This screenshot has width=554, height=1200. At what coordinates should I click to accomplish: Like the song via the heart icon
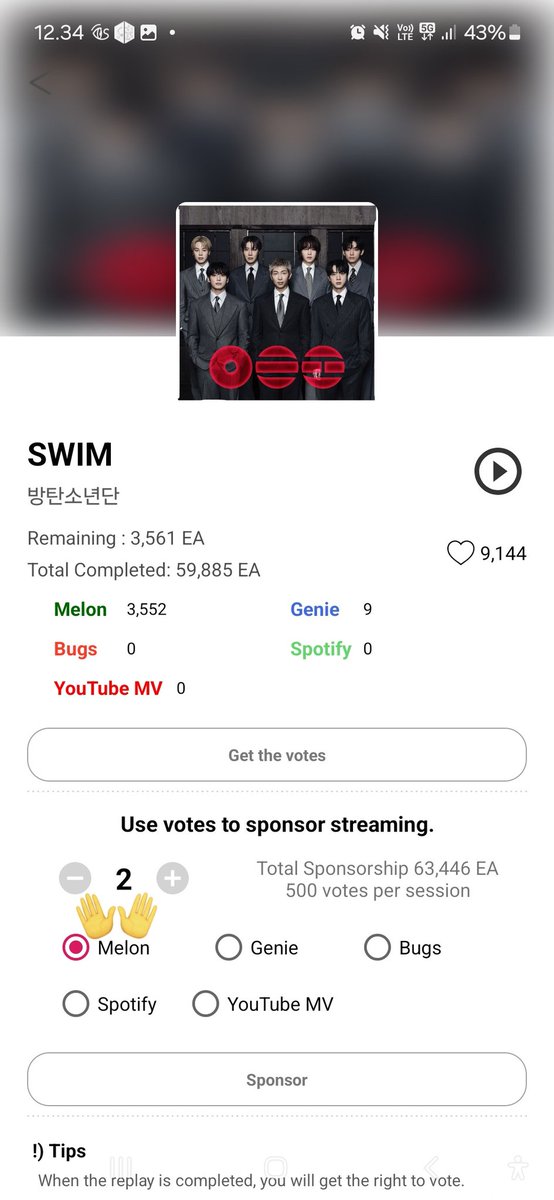tap(460, 553)
